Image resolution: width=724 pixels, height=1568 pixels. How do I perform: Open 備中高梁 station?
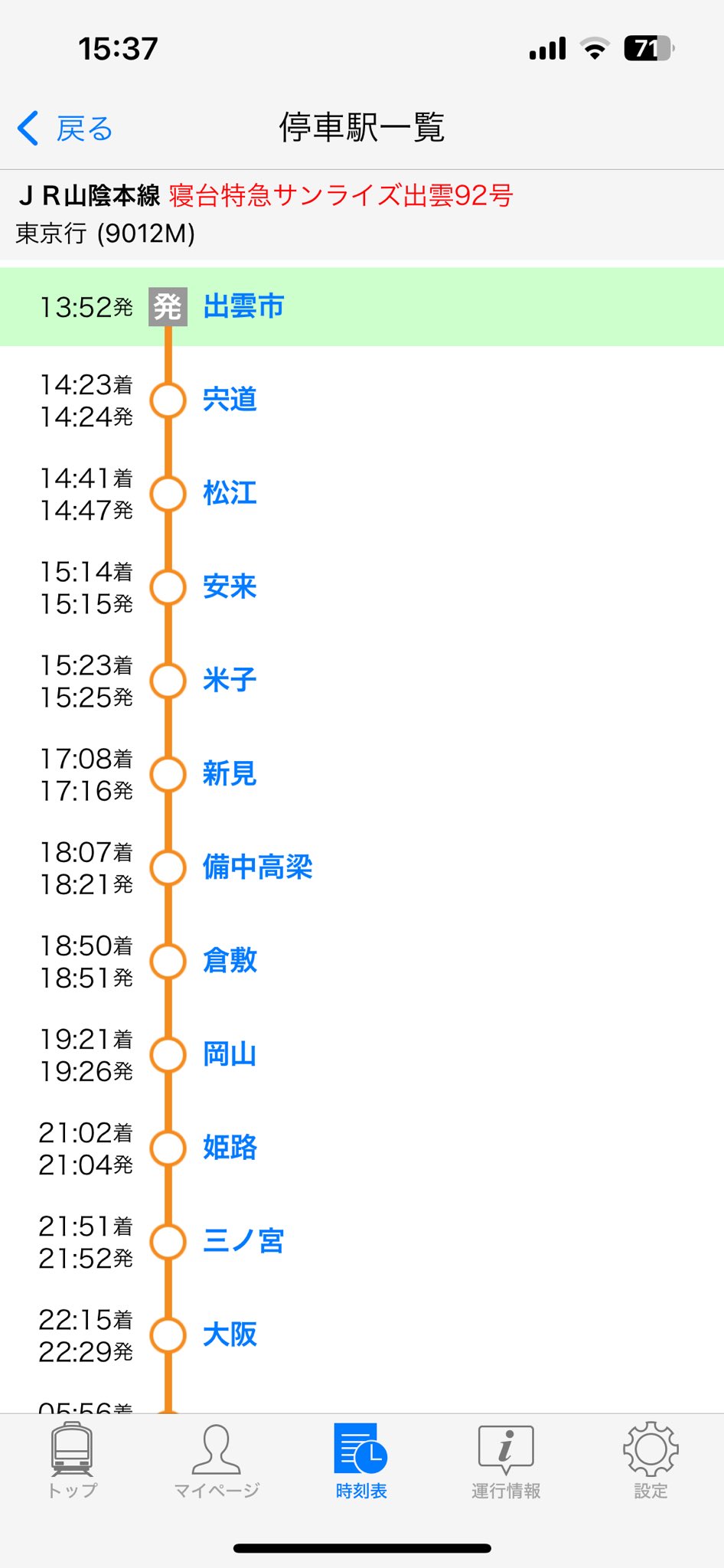pyautogui.click(x=257, y=867)
